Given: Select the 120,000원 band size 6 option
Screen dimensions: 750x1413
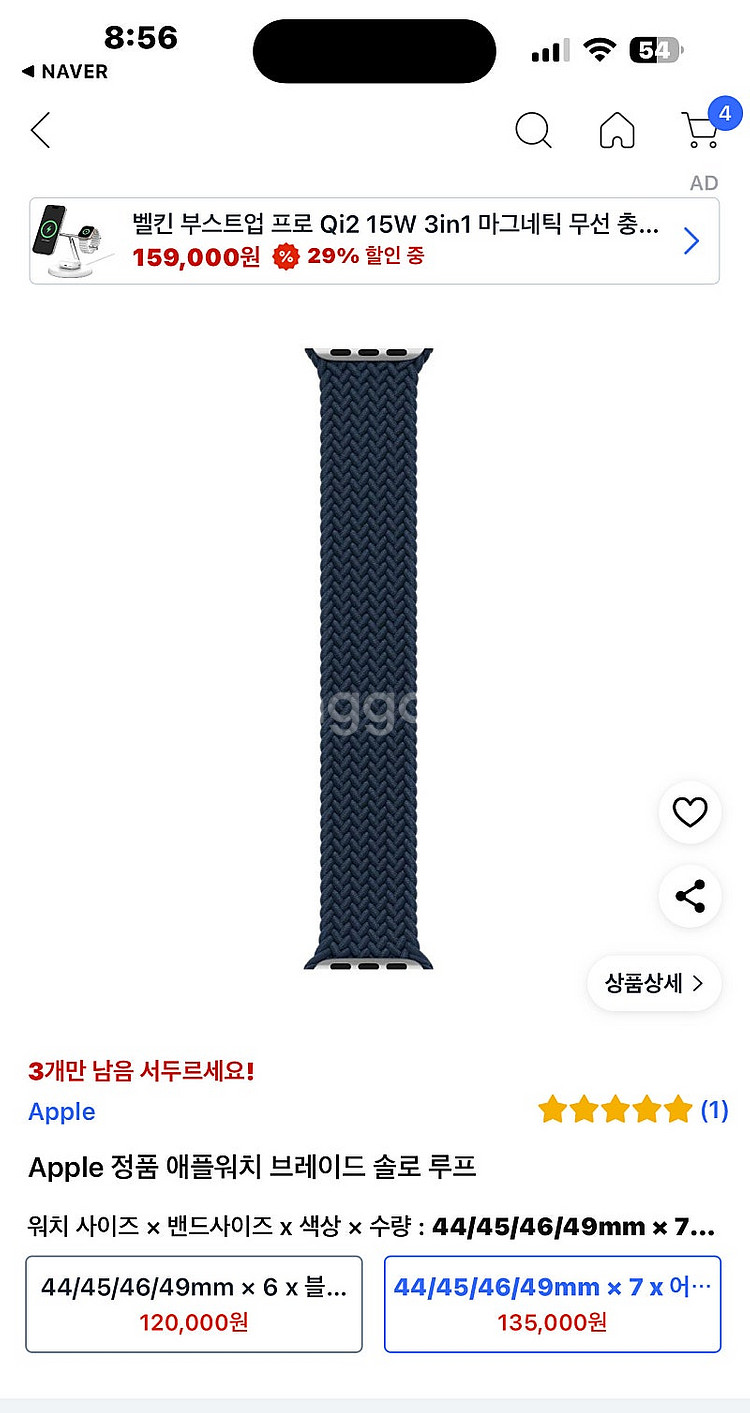Looking at the screenshot, I should (x=194, y=1304).
